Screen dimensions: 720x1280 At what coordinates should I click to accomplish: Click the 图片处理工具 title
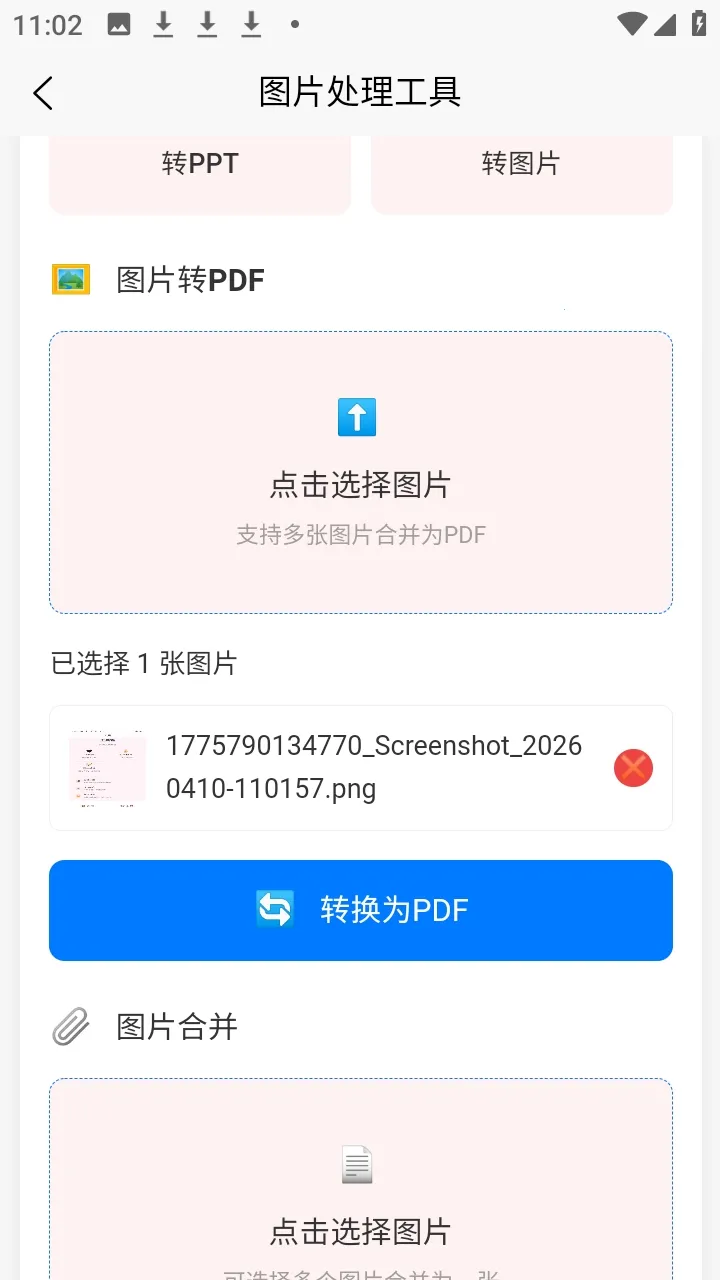click(x=360, y=91)
